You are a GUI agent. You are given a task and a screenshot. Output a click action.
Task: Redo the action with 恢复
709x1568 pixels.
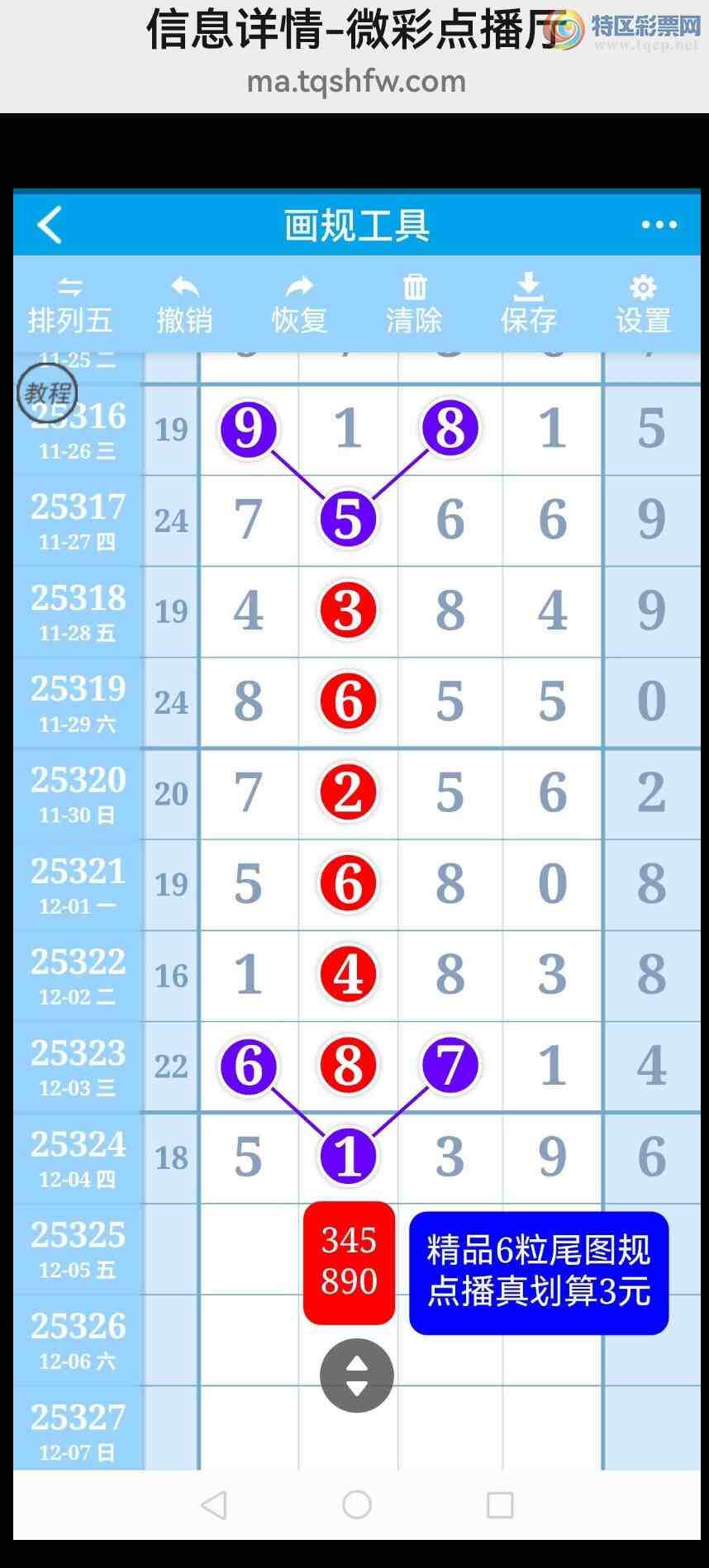coord(299,306)
